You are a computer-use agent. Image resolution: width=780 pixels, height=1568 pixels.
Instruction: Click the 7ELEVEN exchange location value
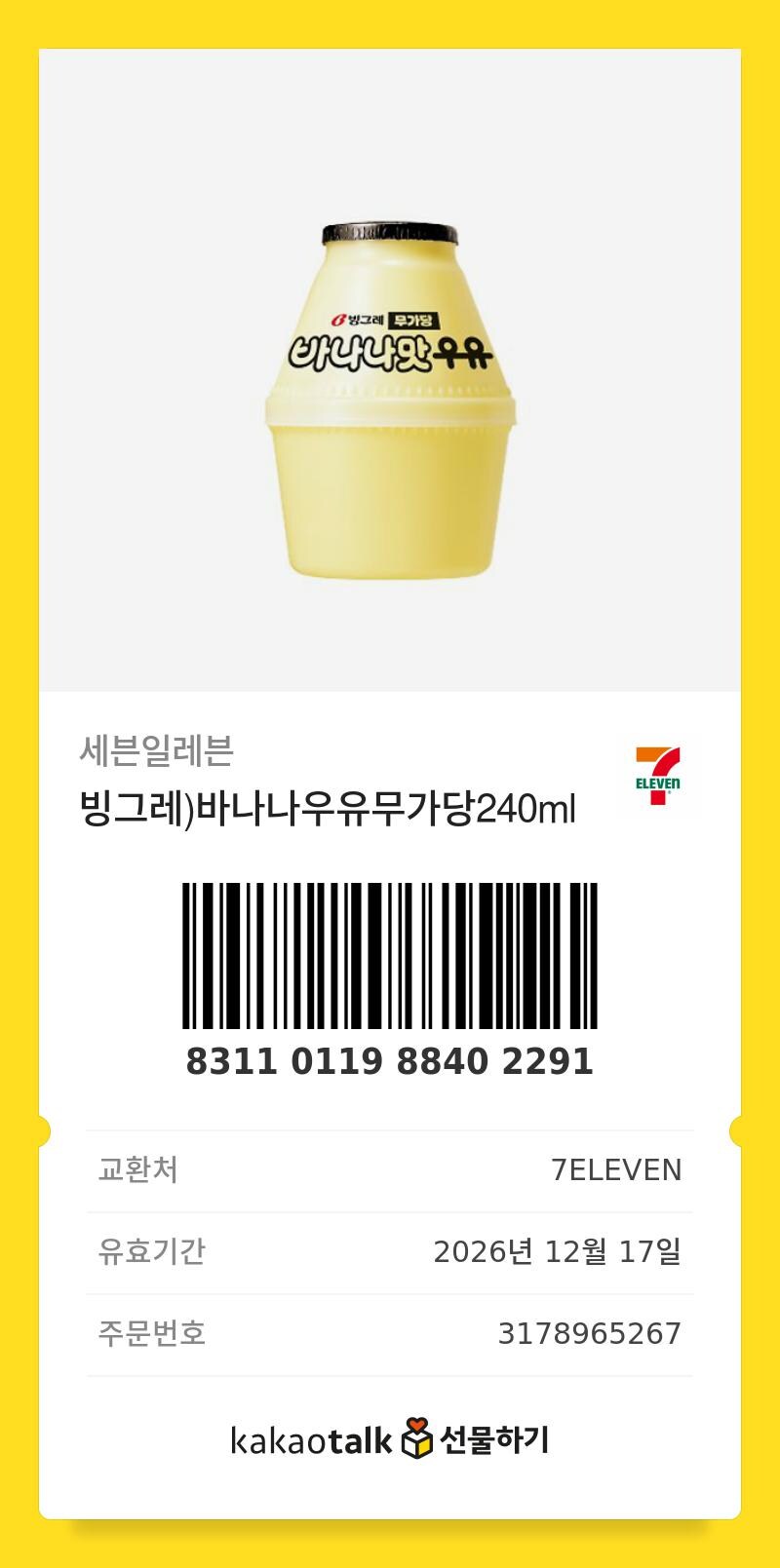click(619, 1170)
